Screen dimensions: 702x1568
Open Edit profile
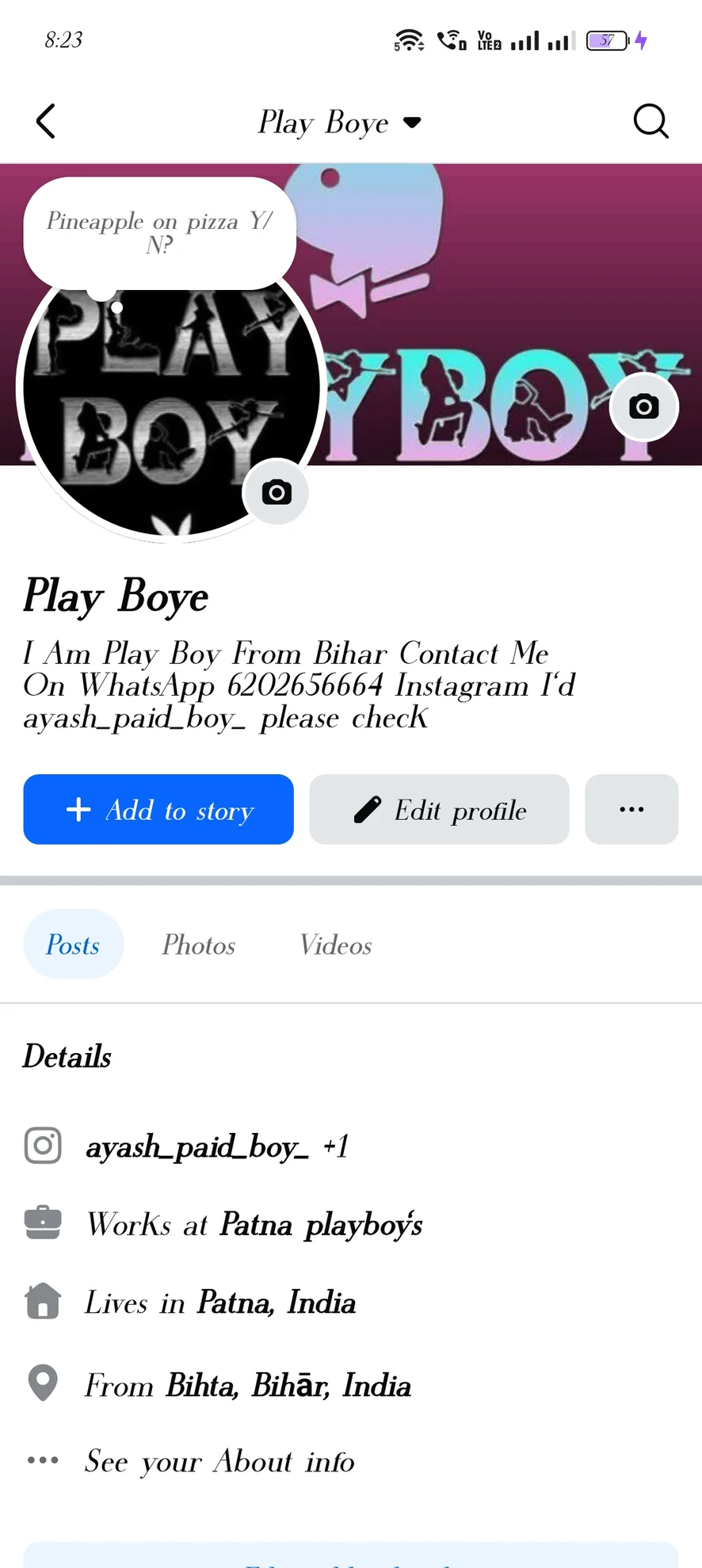439,810
